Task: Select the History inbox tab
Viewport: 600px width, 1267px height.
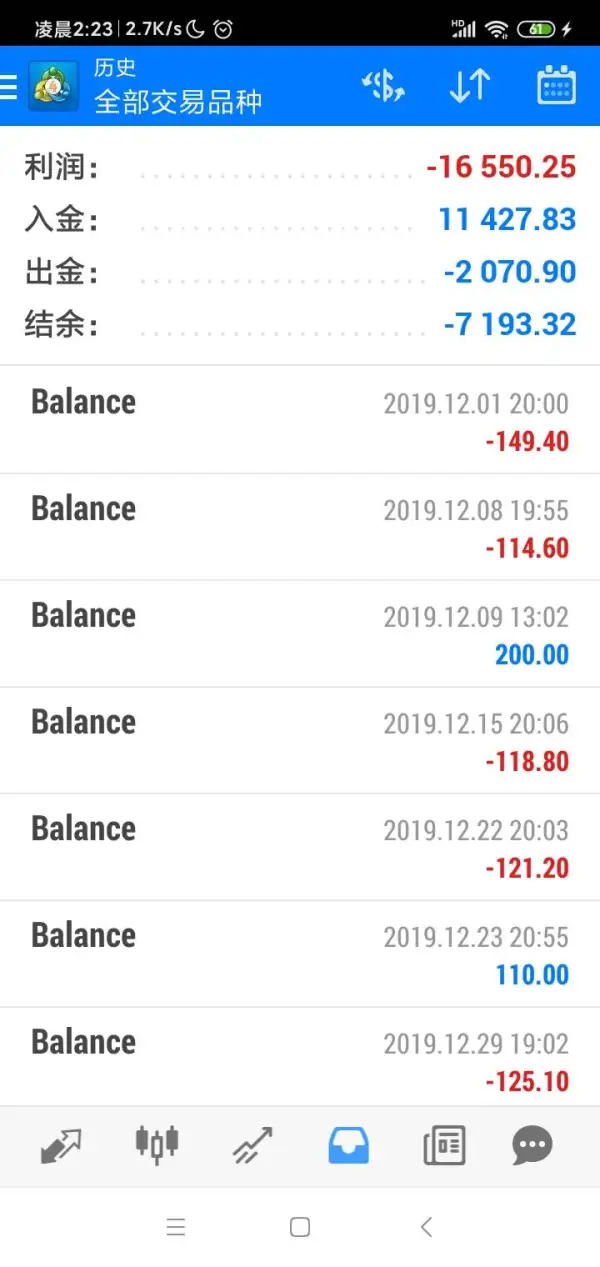Action: 348,1145
